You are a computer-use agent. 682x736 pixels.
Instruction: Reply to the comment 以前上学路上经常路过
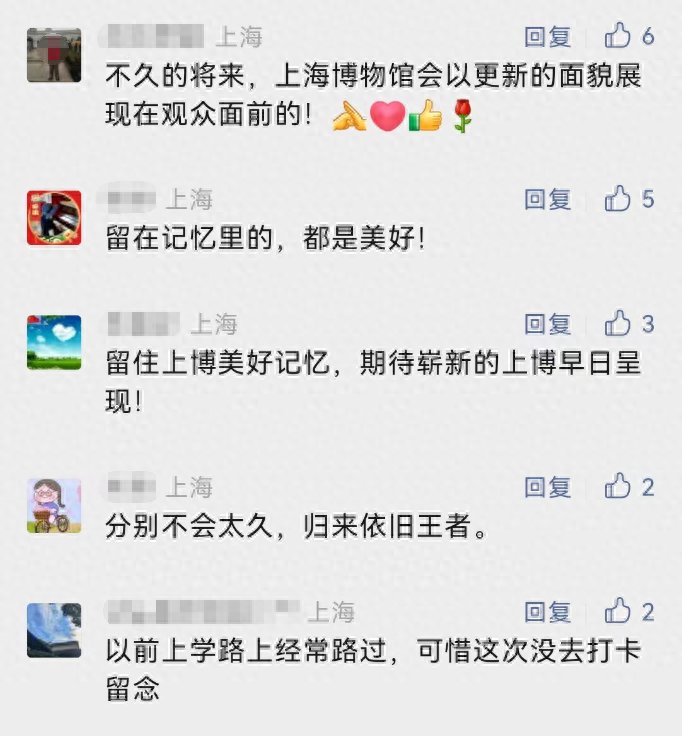point(548,611)
